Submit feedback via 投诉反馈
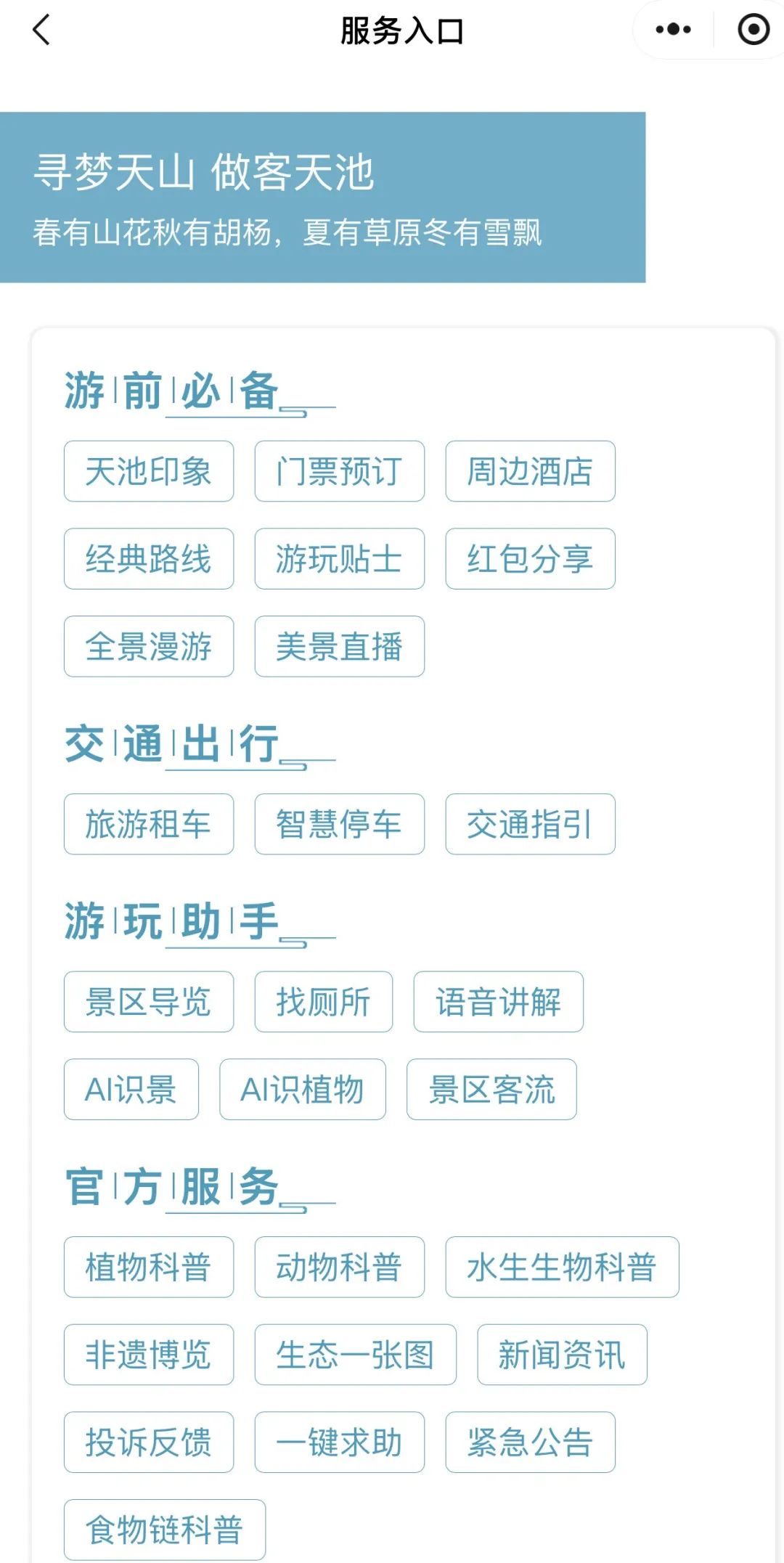784x1563 pixels. click(149, 1442)
